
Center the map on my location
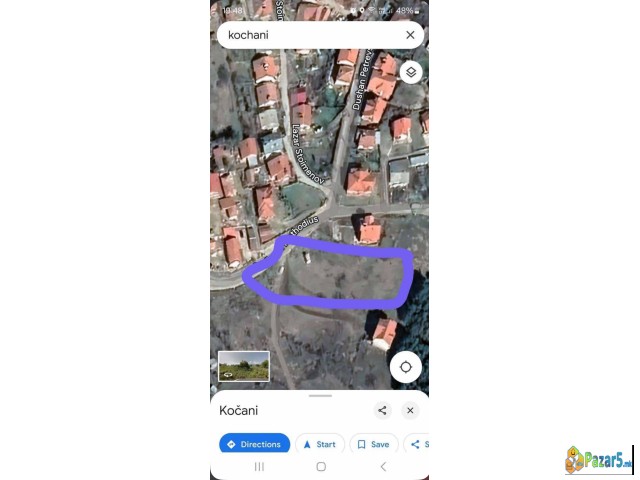(406, 367)
